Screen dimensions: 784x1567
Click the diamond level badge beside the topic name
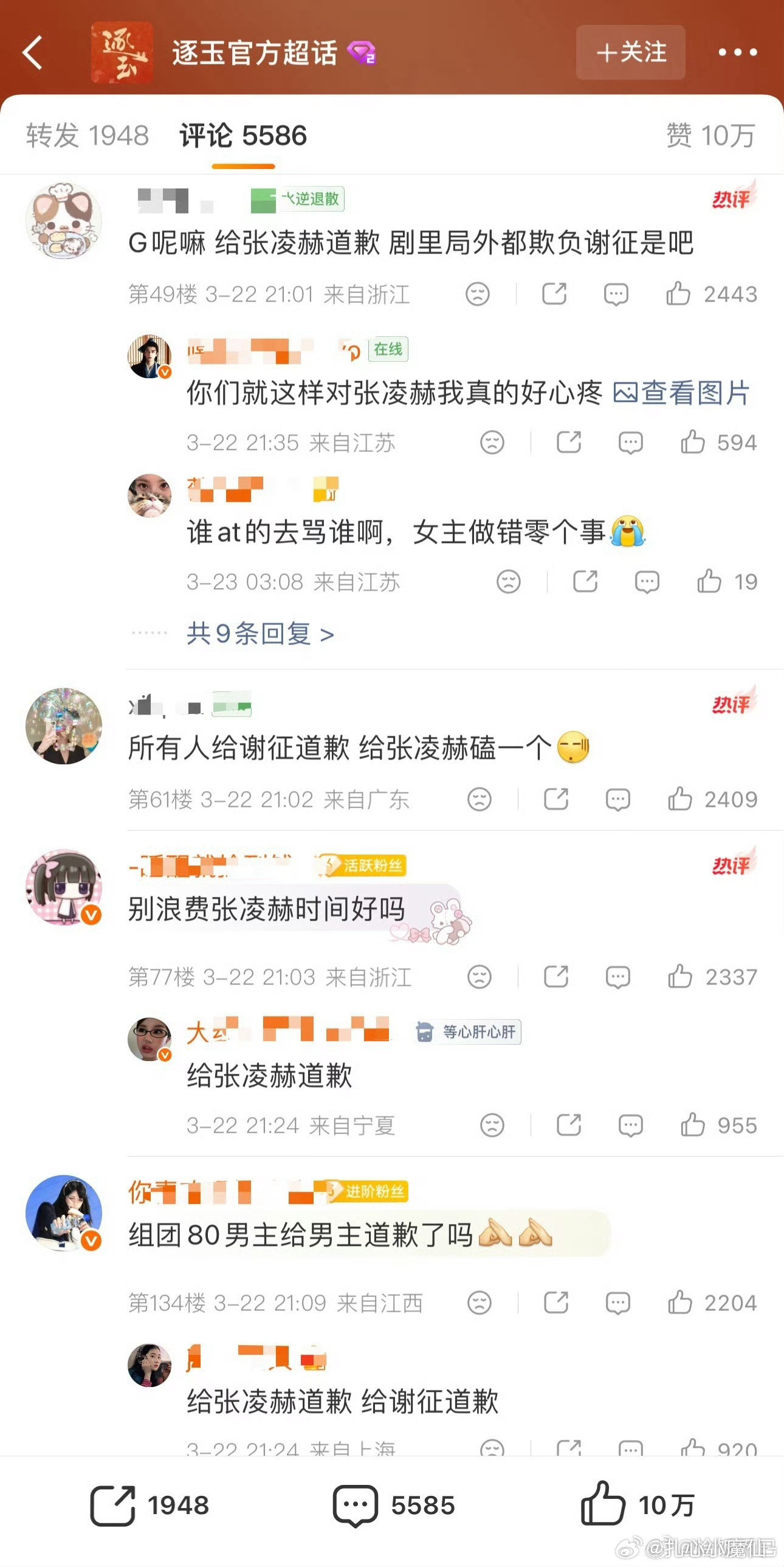point(361,54)
